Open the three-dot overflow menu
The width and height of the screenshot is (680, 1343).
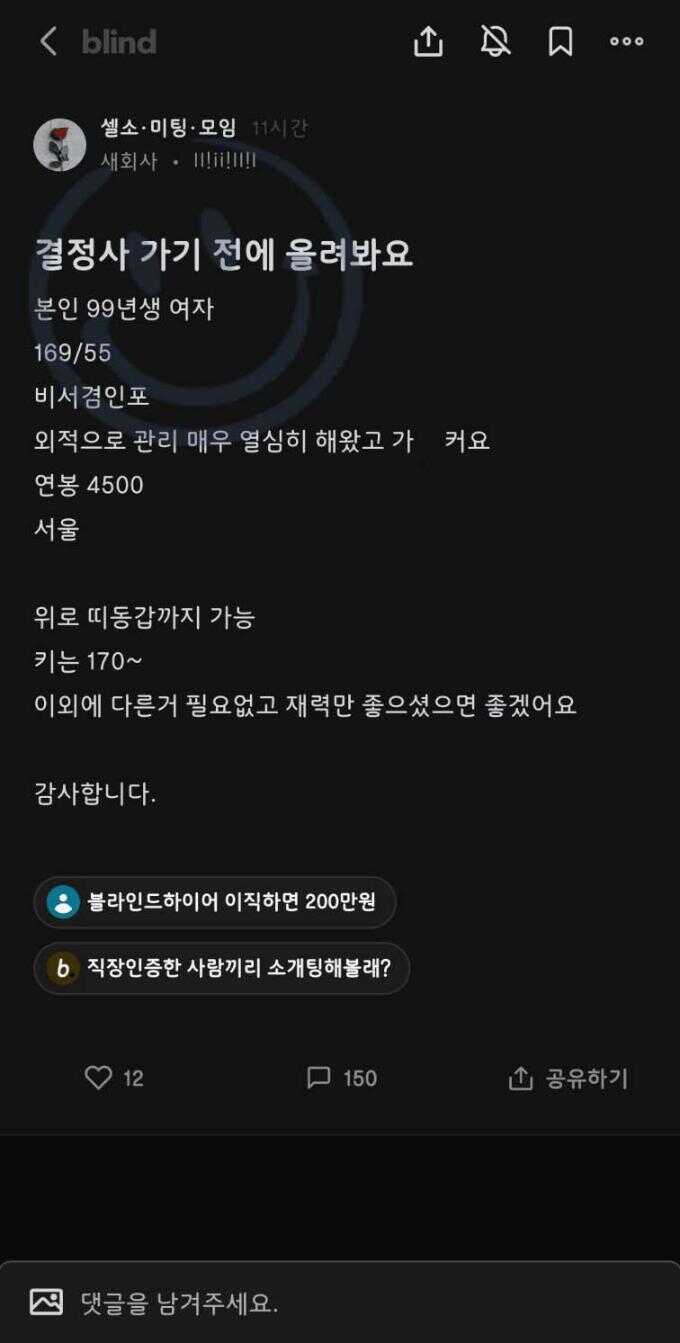(x=627, y=41)
